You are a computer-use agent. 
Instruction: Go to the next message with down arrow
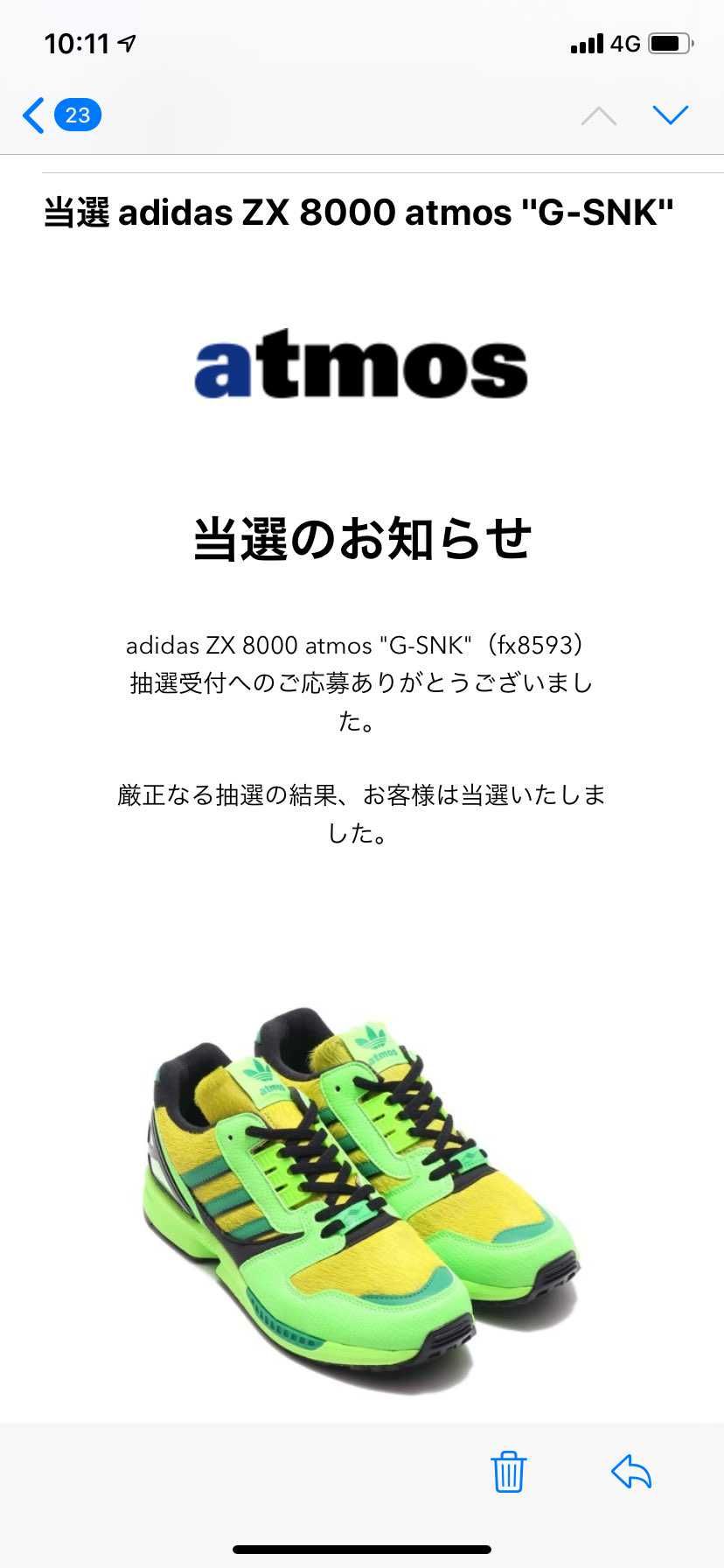click(671, 115)
